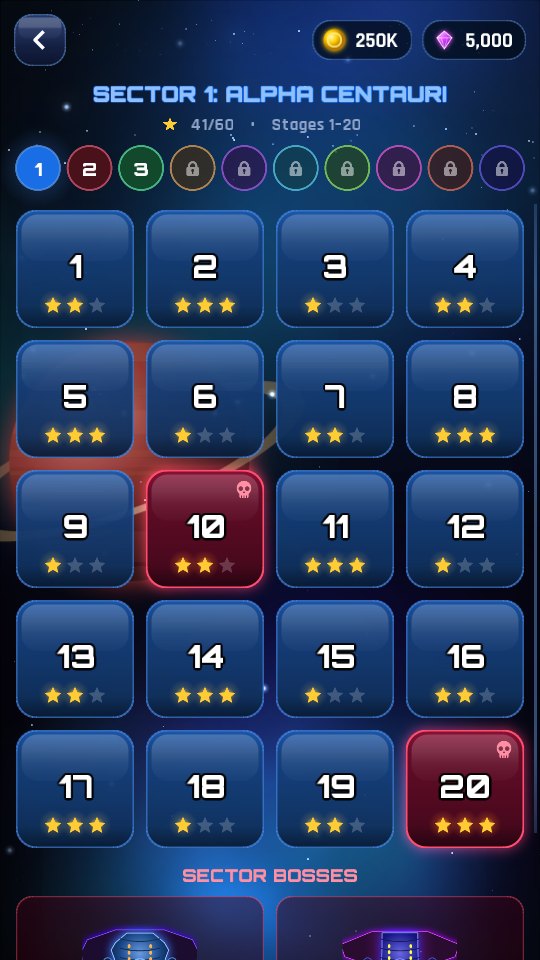The height and width of the screenshot is (960, 540).
Task: Select the highlighted sector 1 circle
Action: [x=38, y=168]
